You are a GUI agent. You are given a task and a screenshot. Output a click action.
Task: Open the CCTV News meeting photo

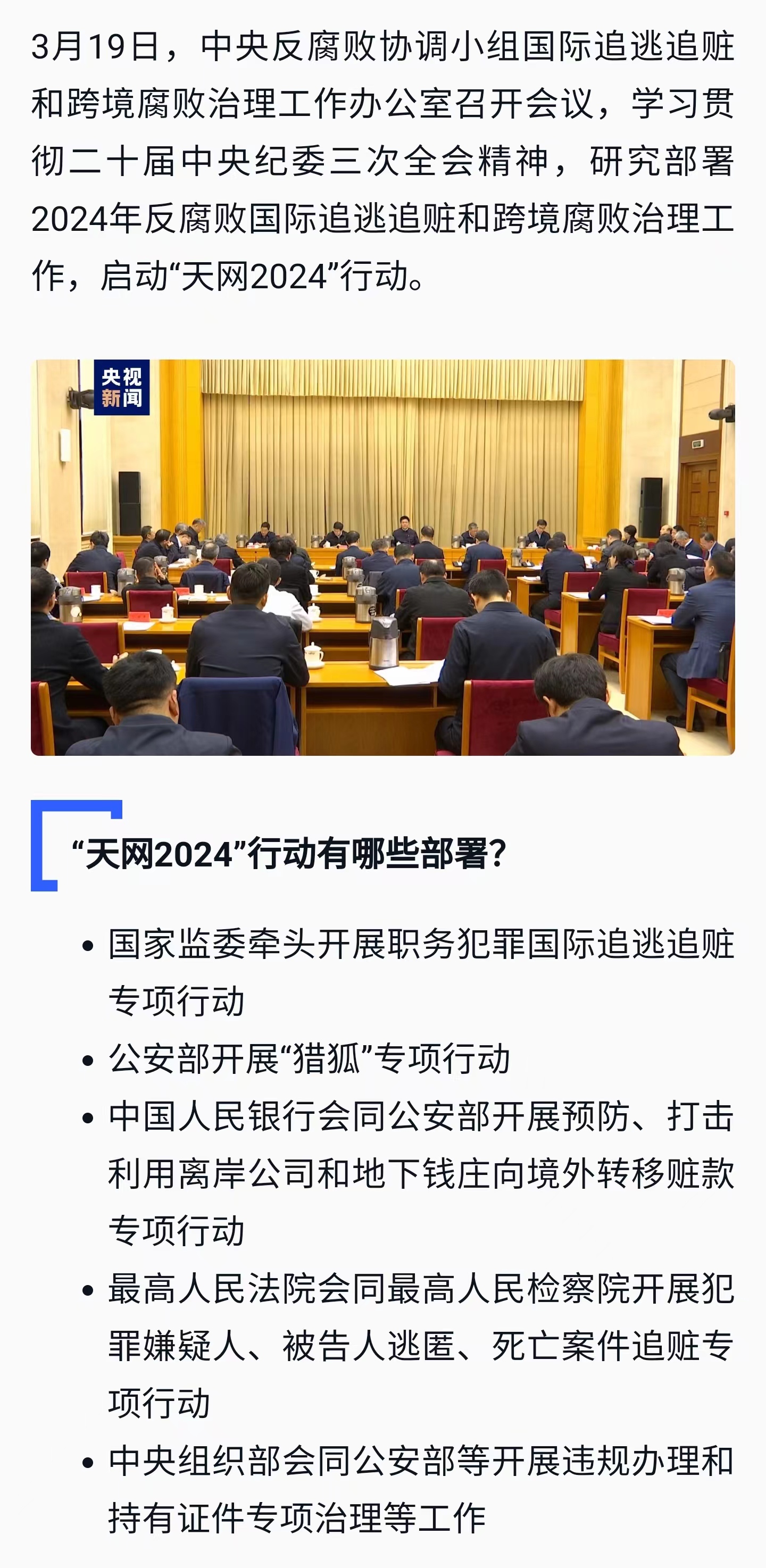tap(382, 557)
